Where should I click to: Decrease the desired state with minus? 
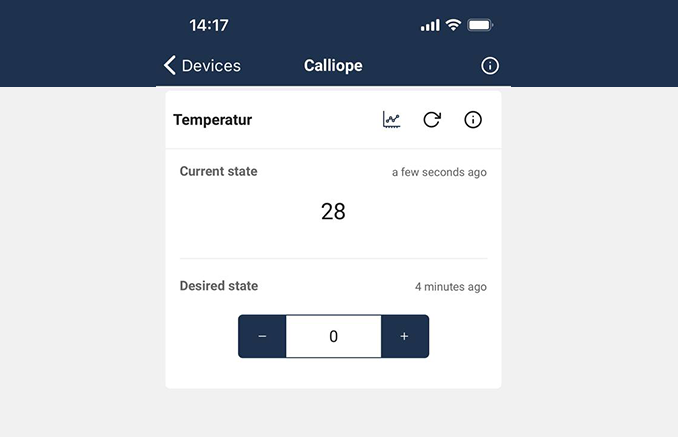(262, 336)
